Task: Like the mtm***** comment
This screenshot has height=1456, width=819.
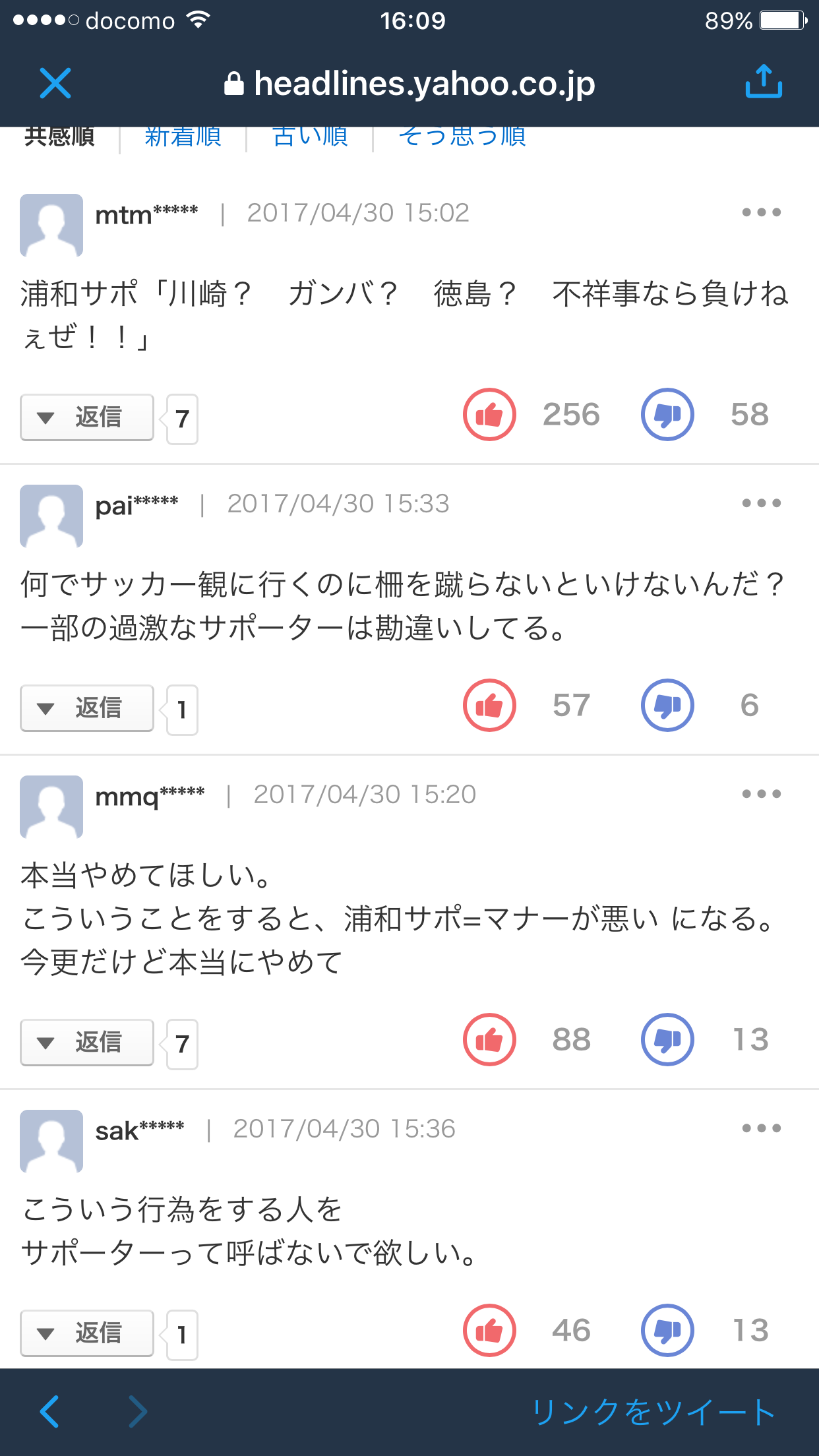Action: point(489,415)
